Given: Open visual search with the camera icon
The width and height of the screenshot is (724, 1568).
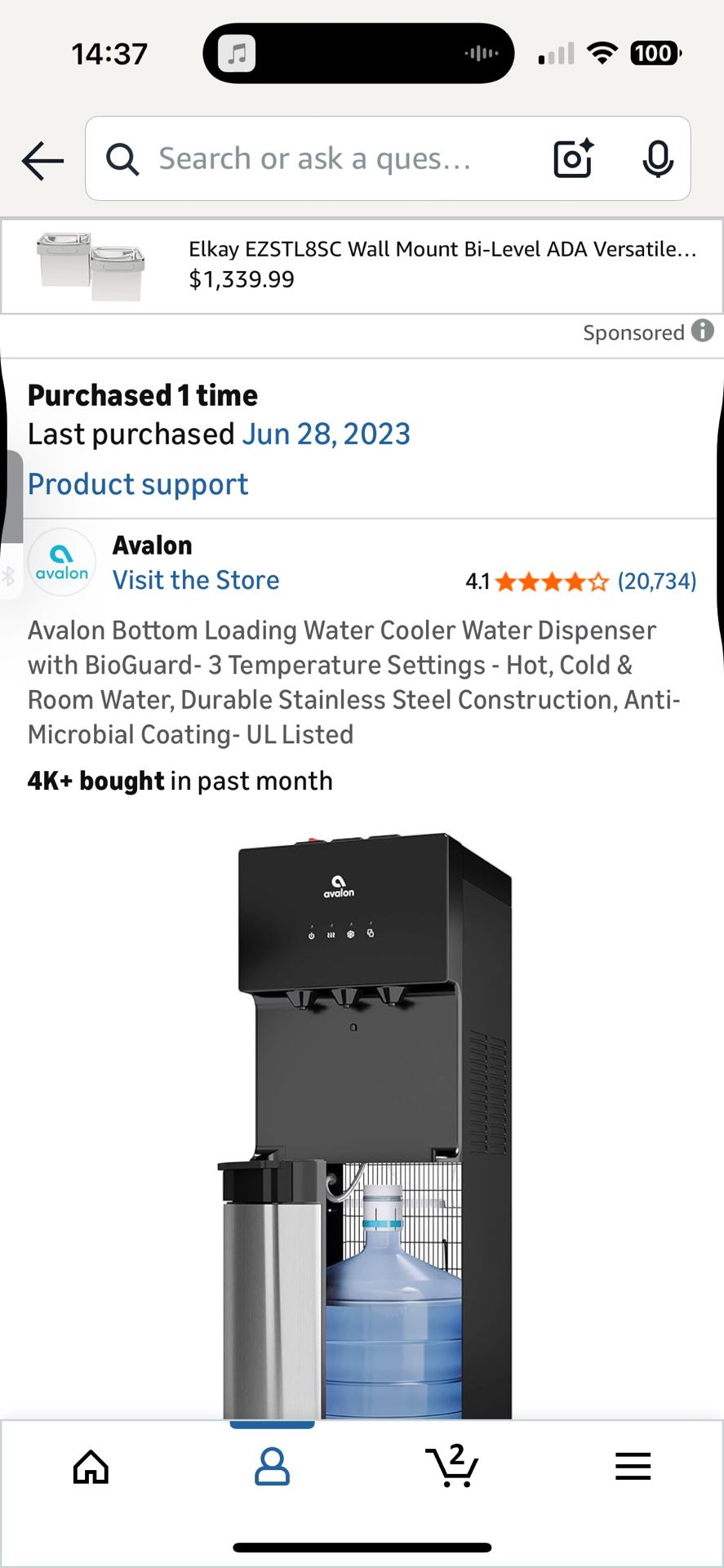Looking at the screenshot, I should (x=572, y=159).
